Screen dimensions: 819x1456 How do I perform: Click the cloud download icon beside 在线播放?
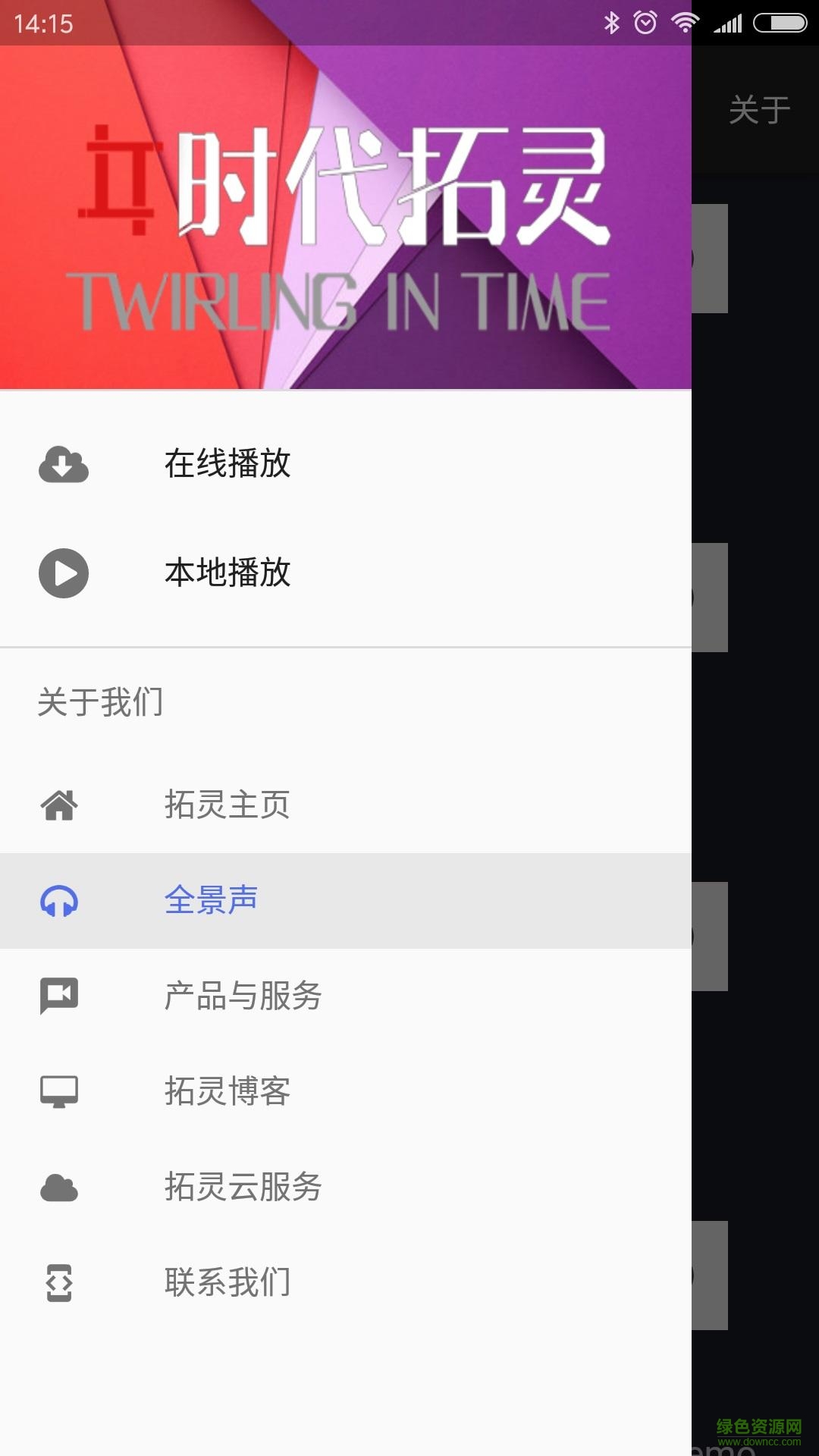point(64,466)
